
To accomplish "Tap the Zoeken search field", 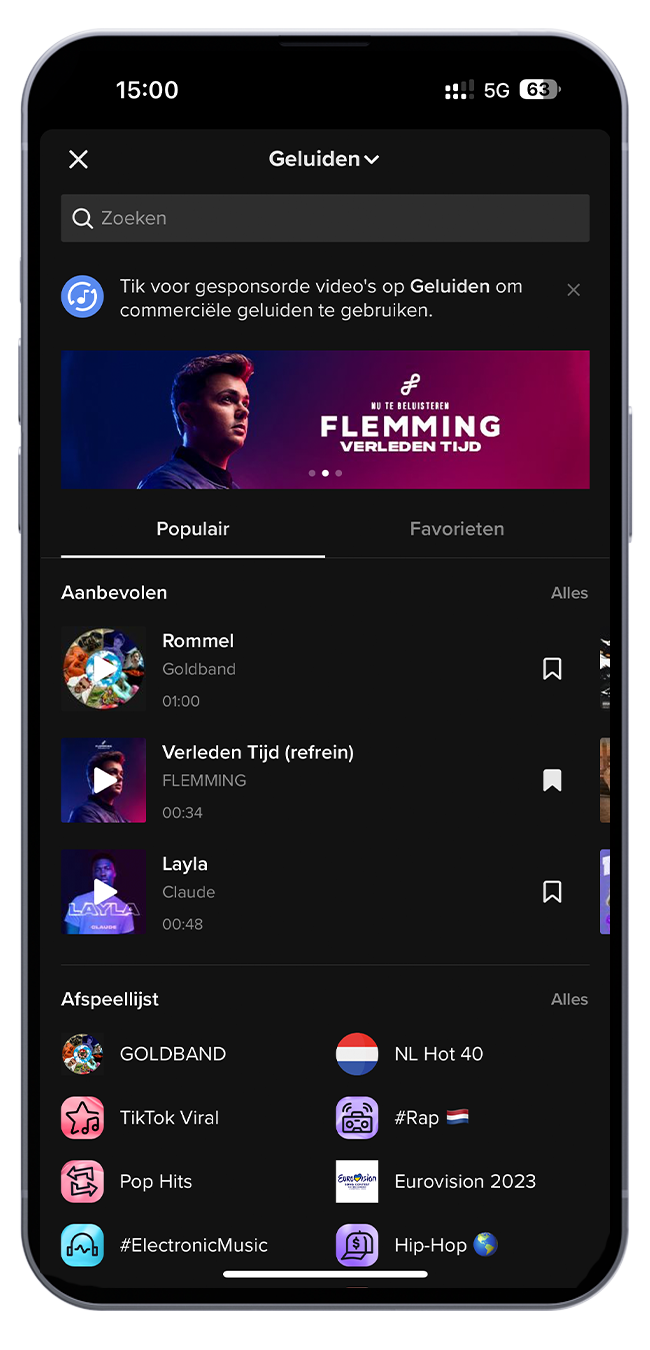I will [325, 218].
